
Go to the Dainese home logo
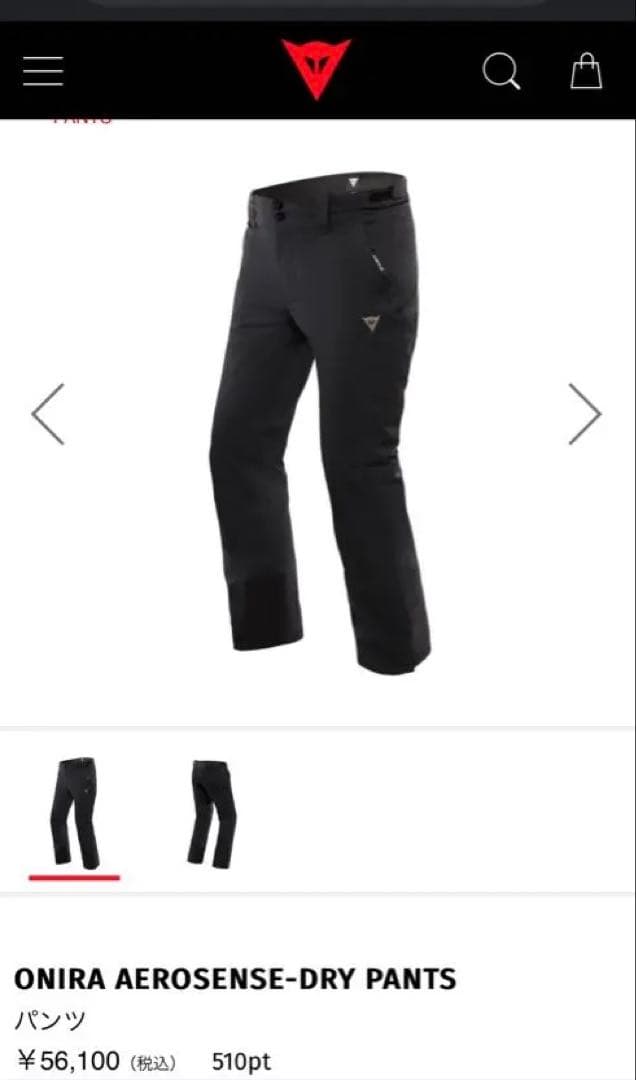316,68
